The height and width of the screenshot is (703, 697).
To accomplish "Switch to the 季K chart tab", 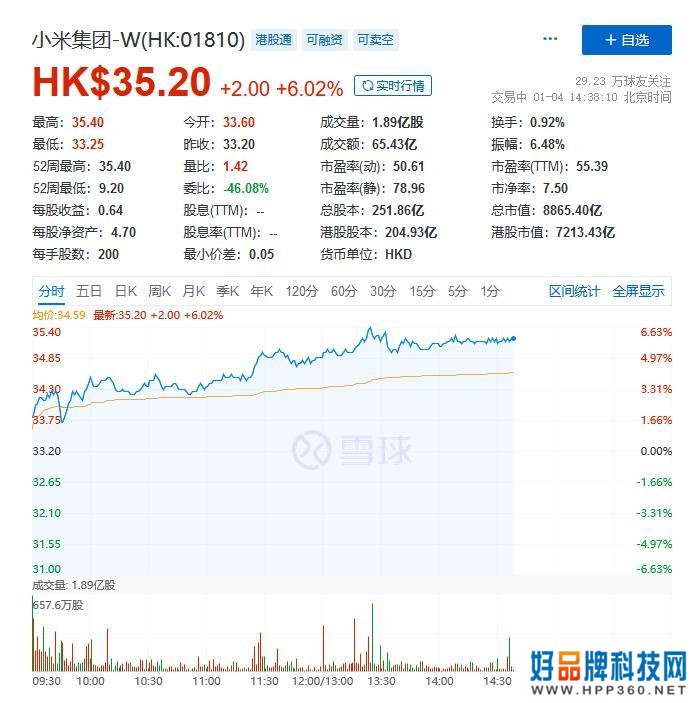I will tap(228, 291).
